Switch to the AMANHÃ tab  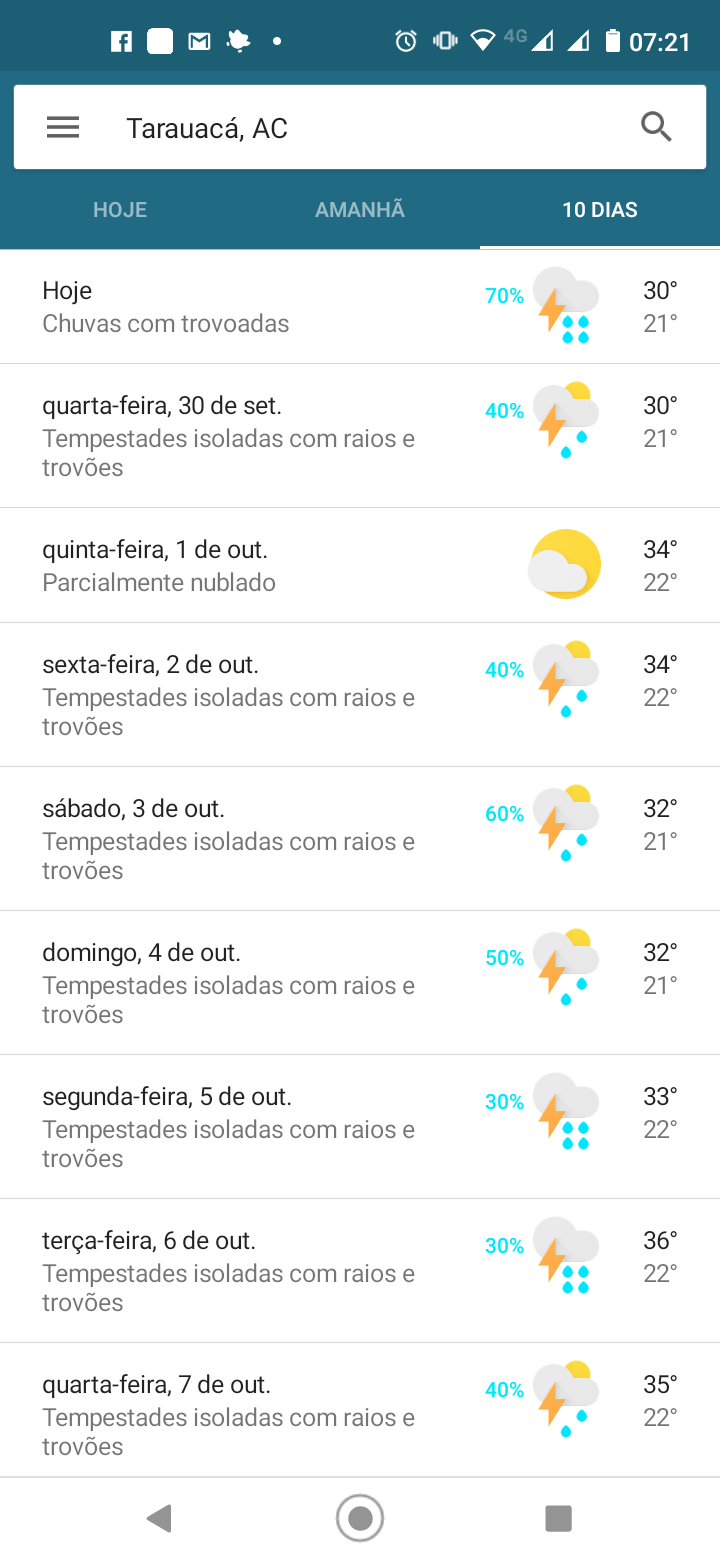(360, 210)
